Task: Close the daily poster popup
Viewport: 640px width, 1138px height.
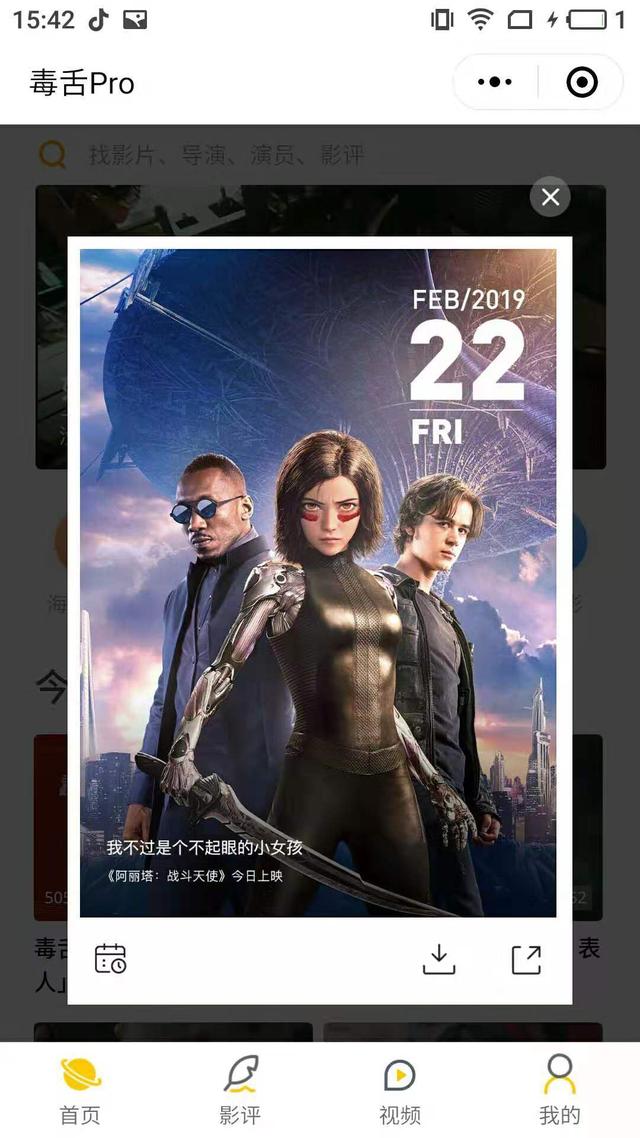Action: tap(550, 197)
